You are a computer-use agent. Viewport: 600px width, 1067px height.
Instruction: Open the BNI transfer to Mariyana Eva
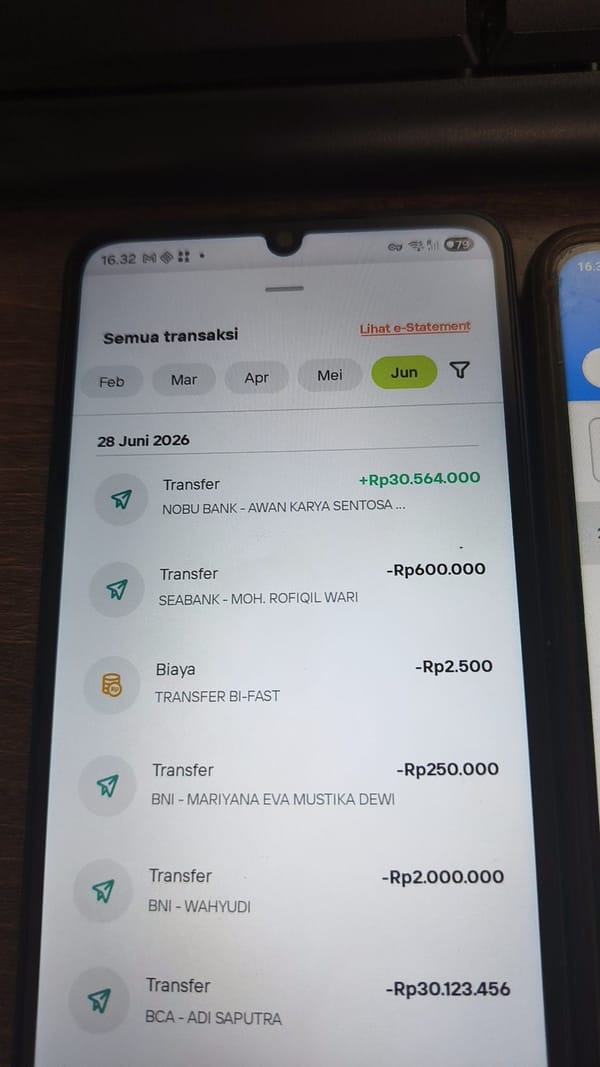click(x=288, y=784)
